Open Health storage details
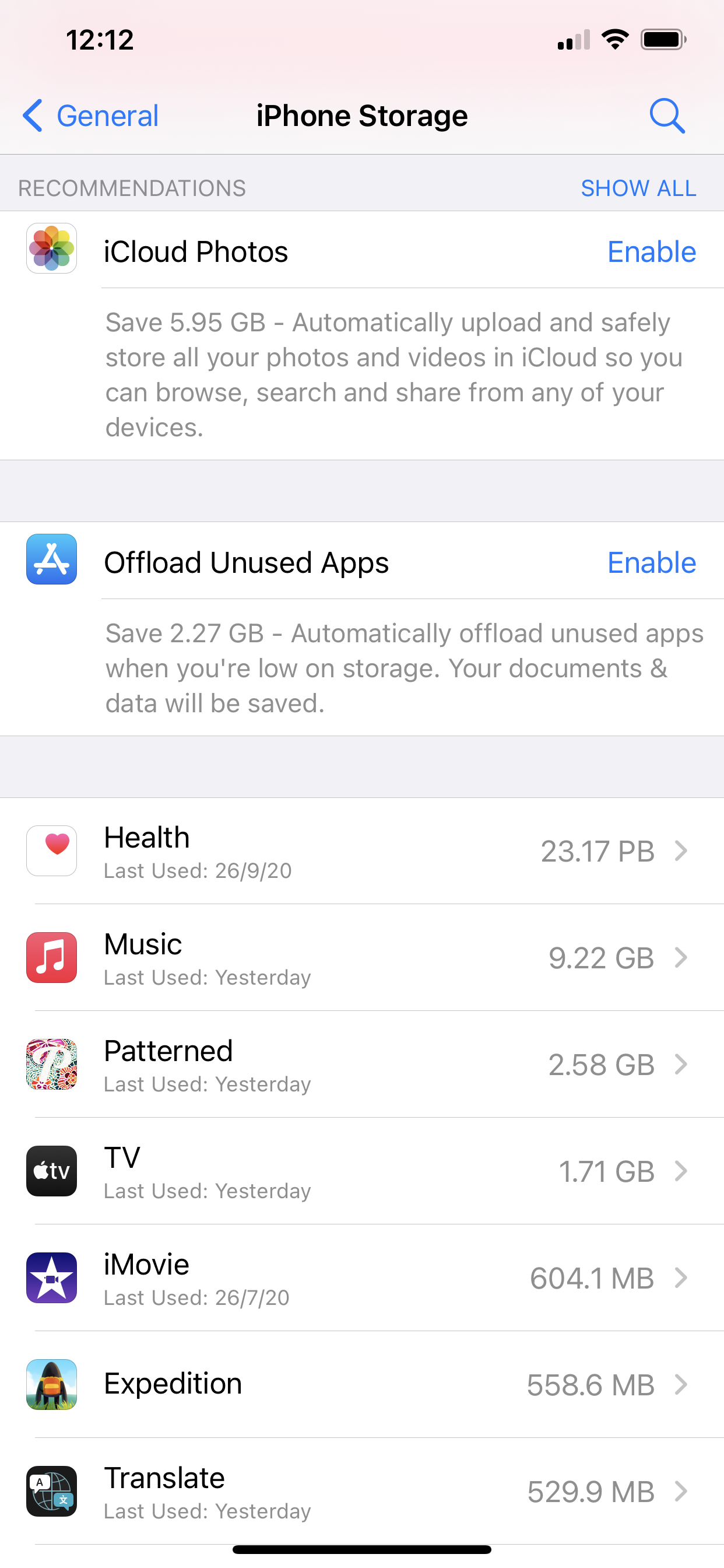This screenshot has width=724, height=1568. (361, 851)
